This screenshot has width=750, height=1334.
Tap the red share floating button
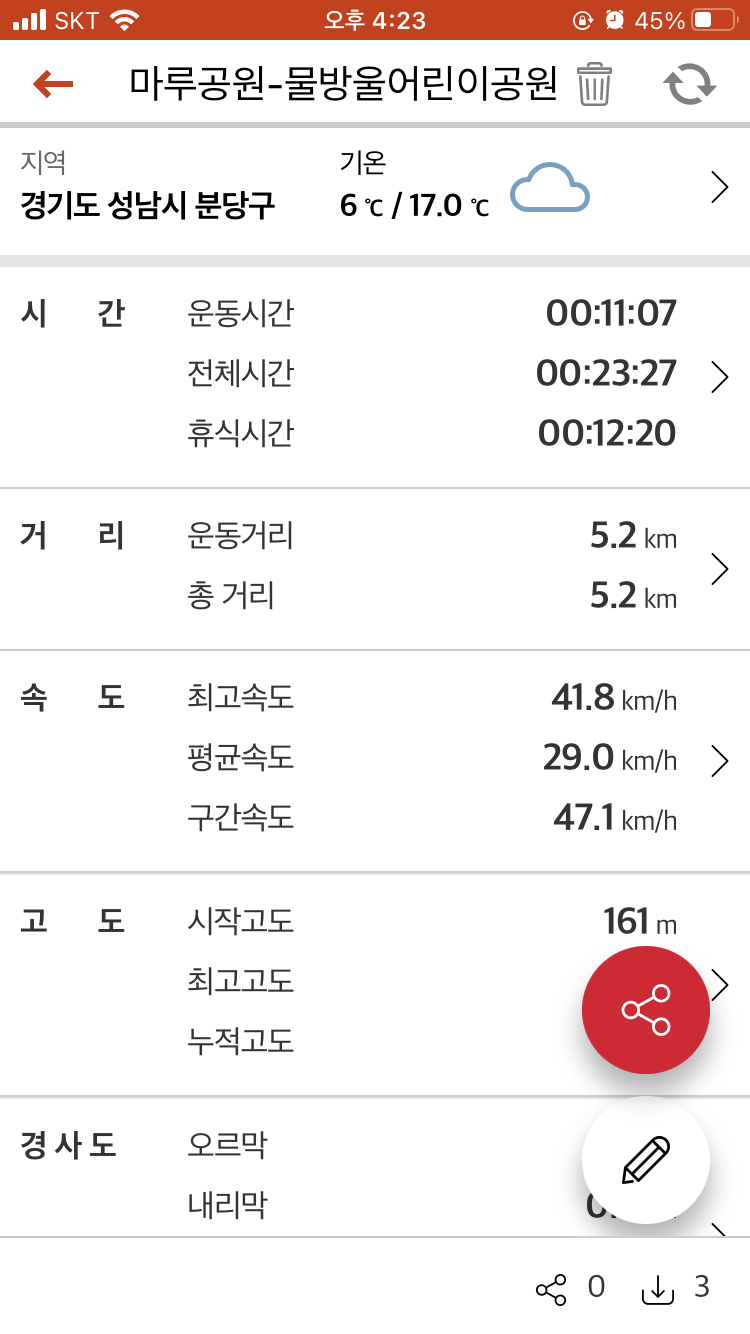[645, 1010]
